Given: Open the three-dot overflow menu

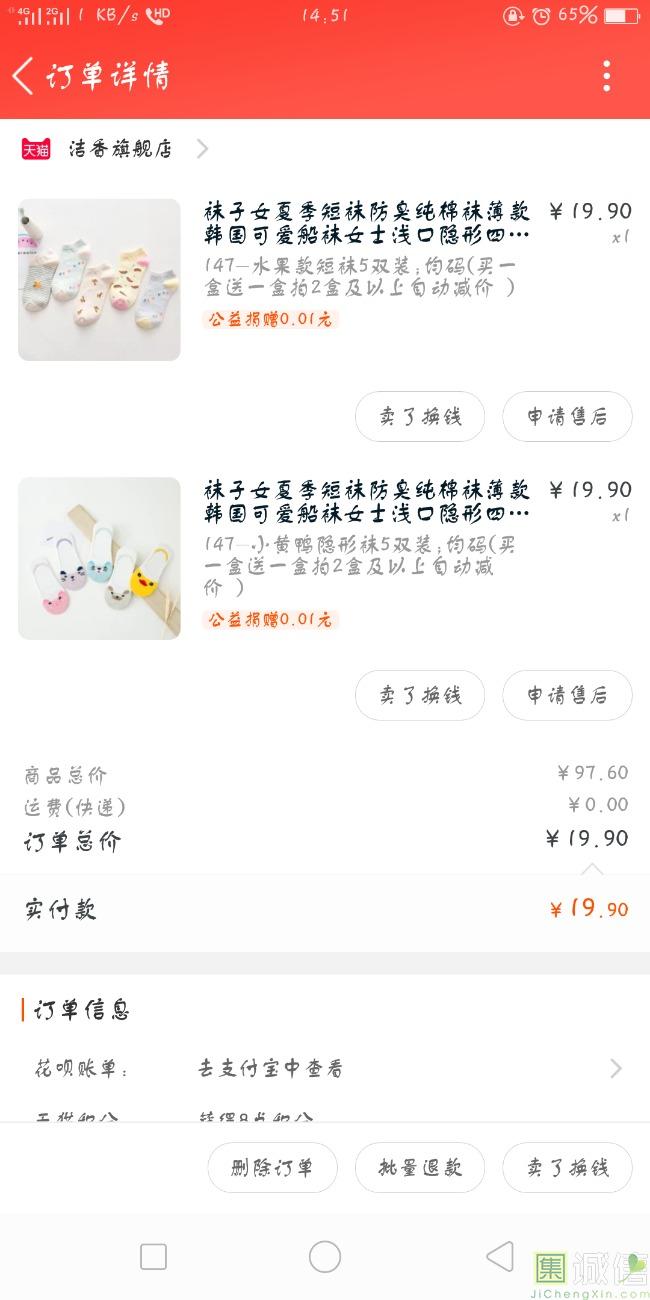Looking at the screenshot, I should [x=606, y=76].
